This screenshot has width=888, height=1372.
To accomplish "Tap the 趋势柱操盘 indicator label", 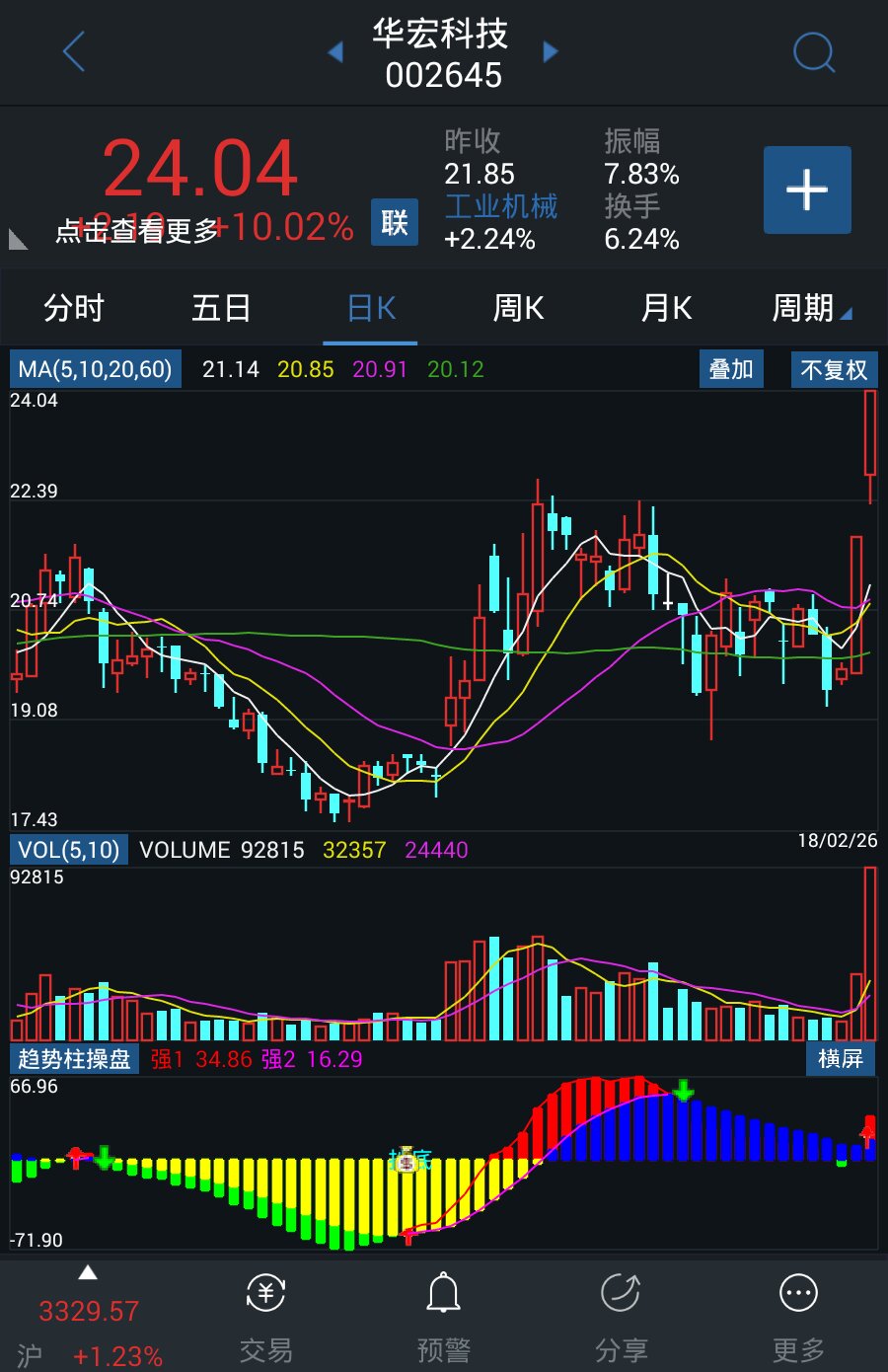I will coord(74,1059).
